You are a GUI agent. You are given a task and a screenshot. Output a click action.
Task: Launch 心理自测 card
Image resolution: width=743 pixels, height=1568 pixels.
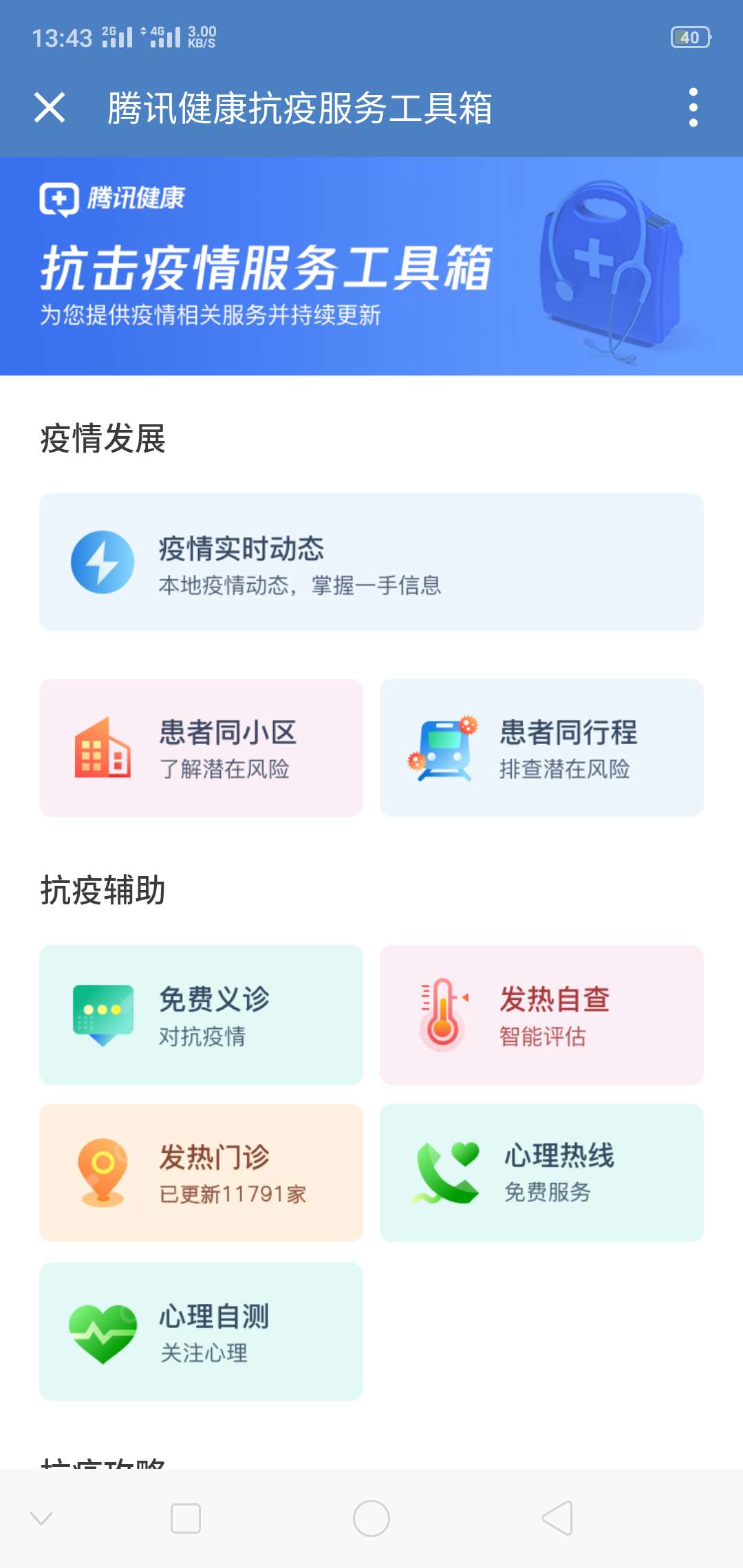coord(201,1332)
